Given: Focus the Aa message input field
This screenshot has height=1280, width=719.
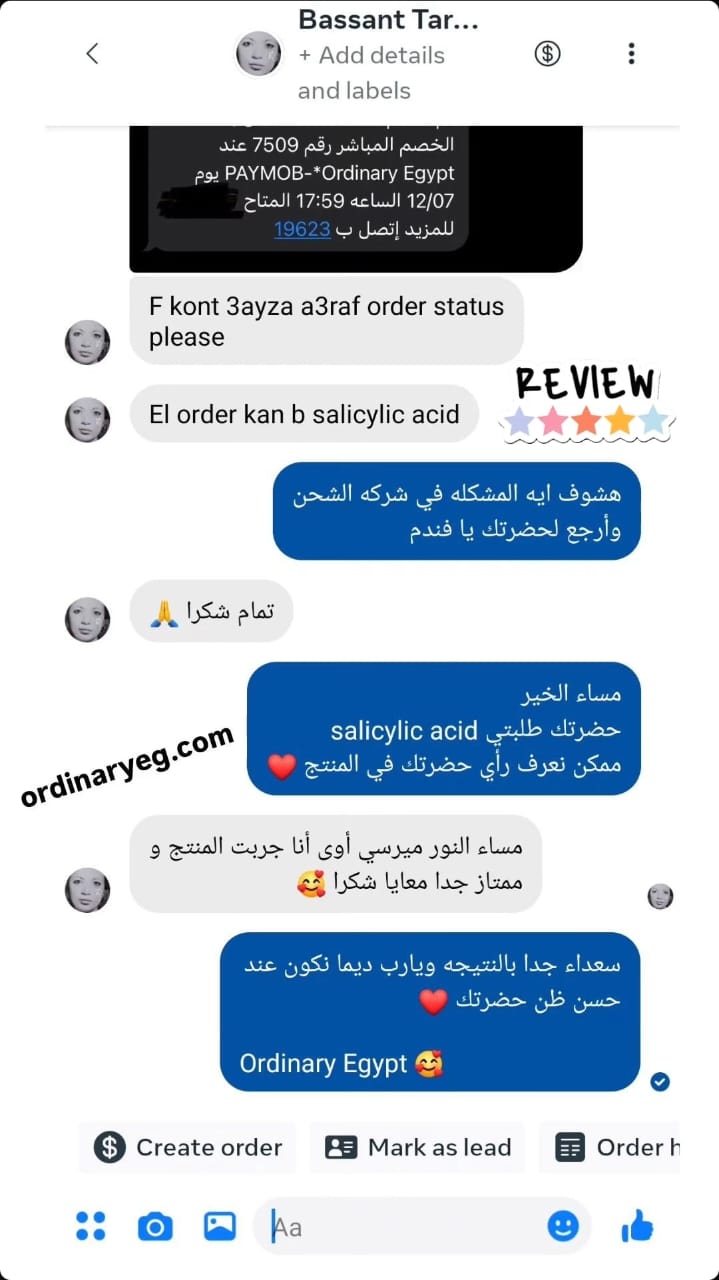Looking at the screenshot, I should coord(400,1226).
